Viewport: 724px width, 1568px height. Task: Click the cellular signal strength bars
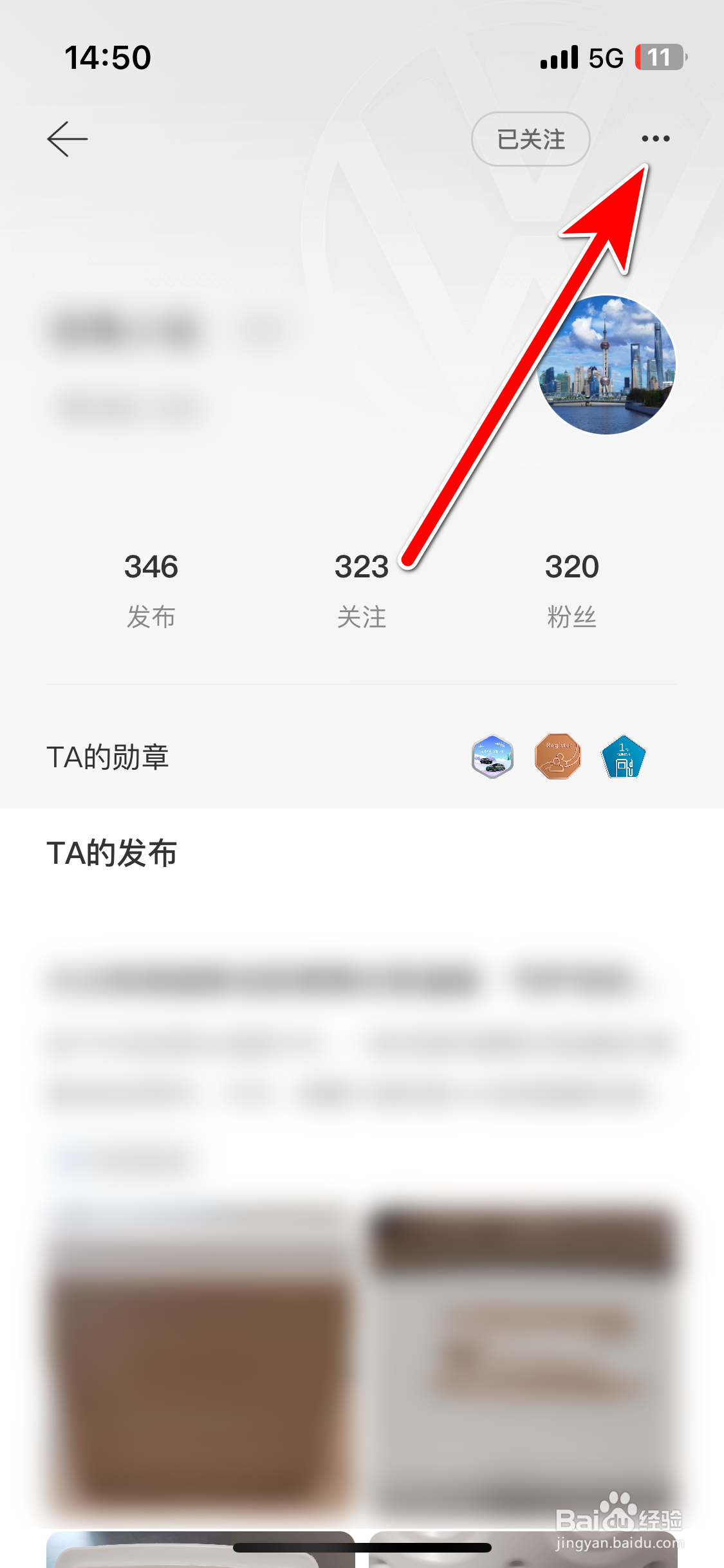(560, 57)
